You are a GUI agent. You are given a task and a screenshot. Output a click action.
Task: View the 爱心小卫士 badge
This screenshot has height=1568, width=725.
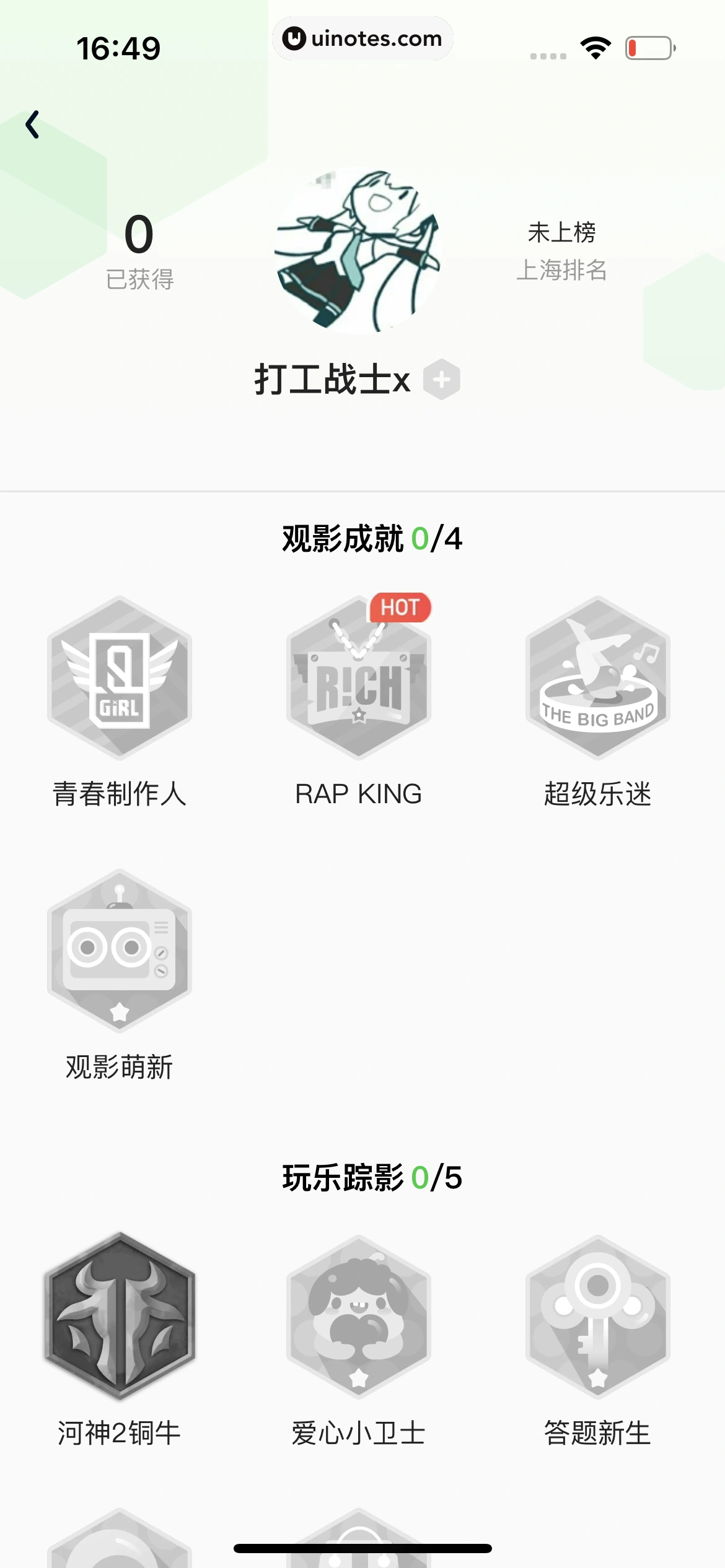tap(358, 1316)
